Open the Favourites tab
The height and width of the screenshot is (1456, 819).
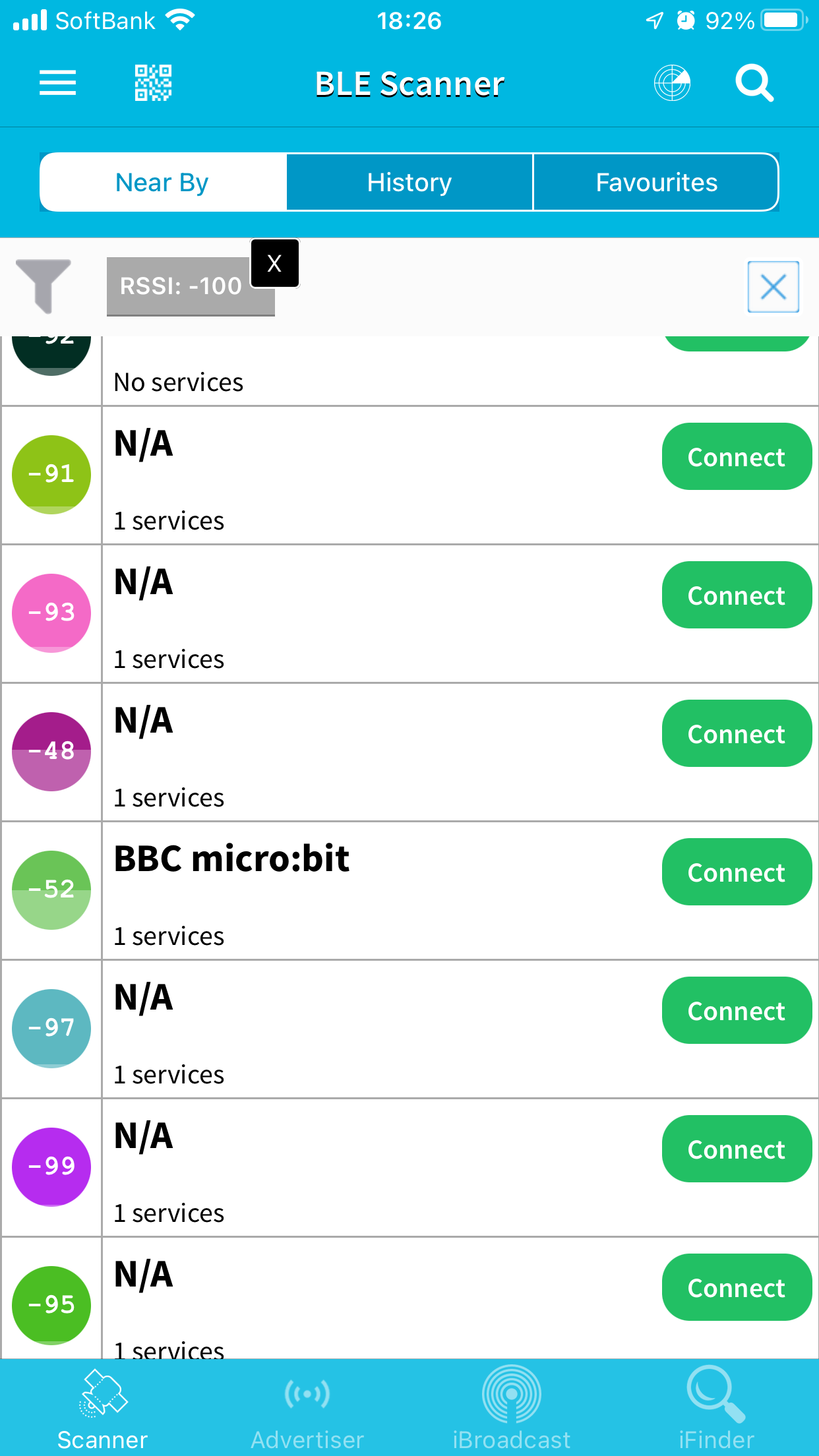[x=655, y=181]
